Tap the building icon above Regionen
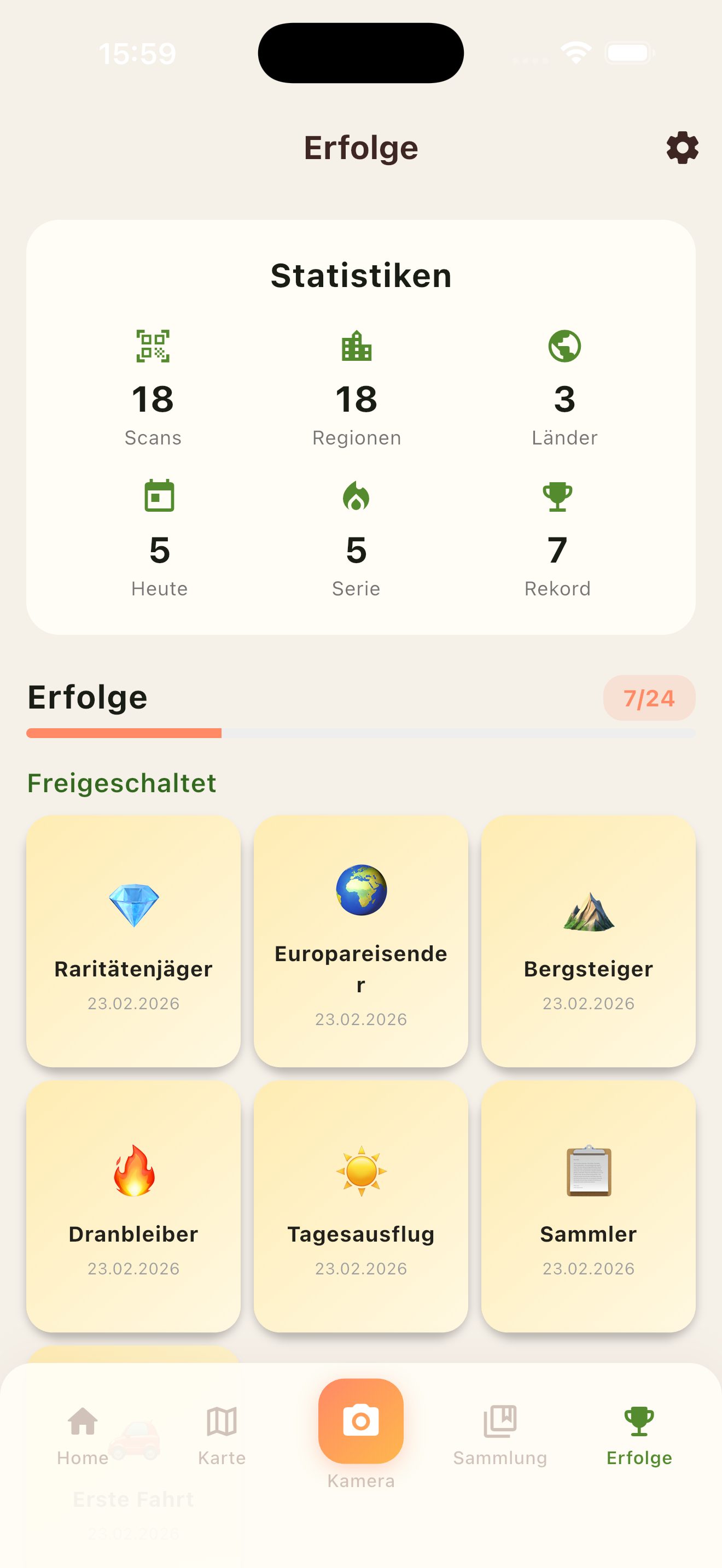The height and width of the screenshot is (1568, 722). point(356,346)
